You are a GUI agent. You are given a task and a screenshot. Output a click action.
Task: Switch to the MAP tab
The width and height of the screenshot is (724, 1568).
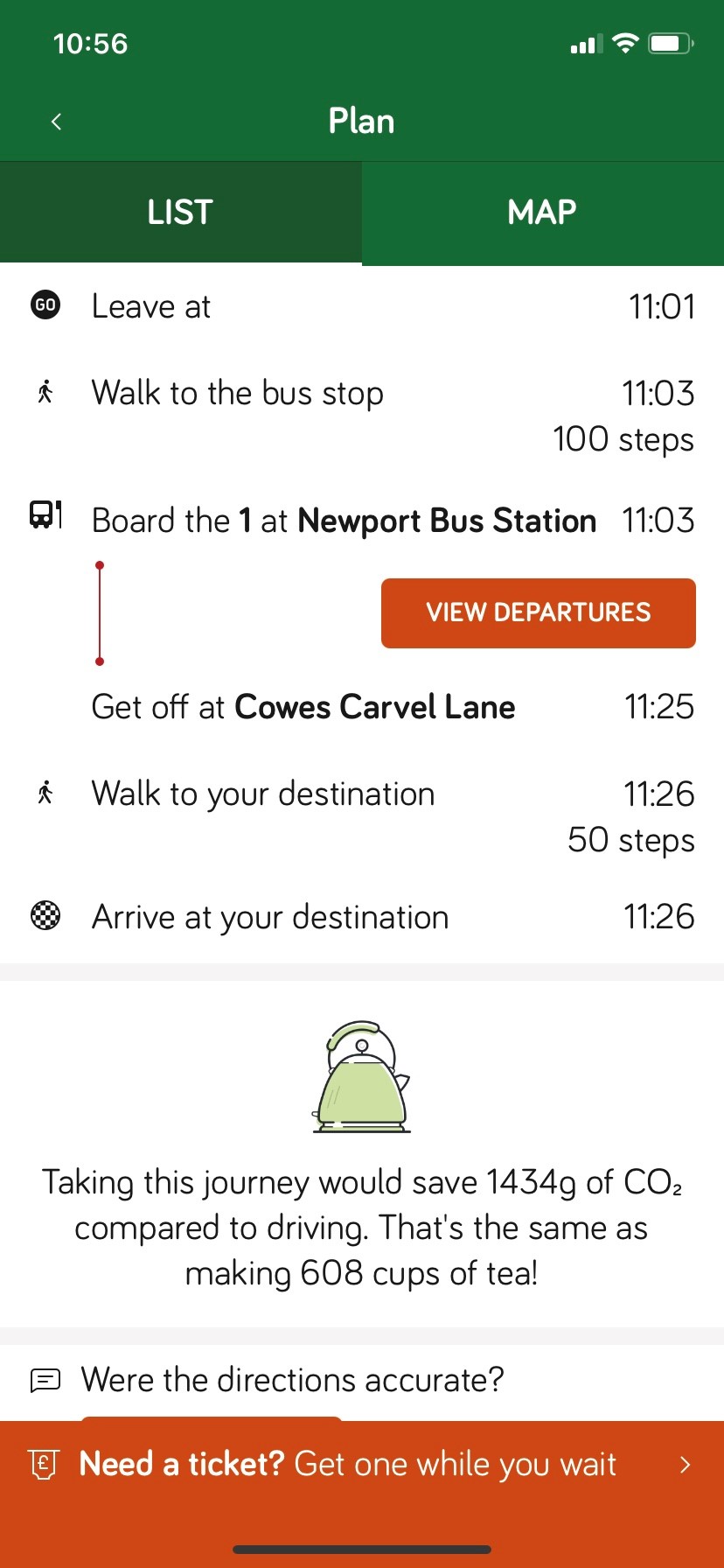tap(543, 213)
